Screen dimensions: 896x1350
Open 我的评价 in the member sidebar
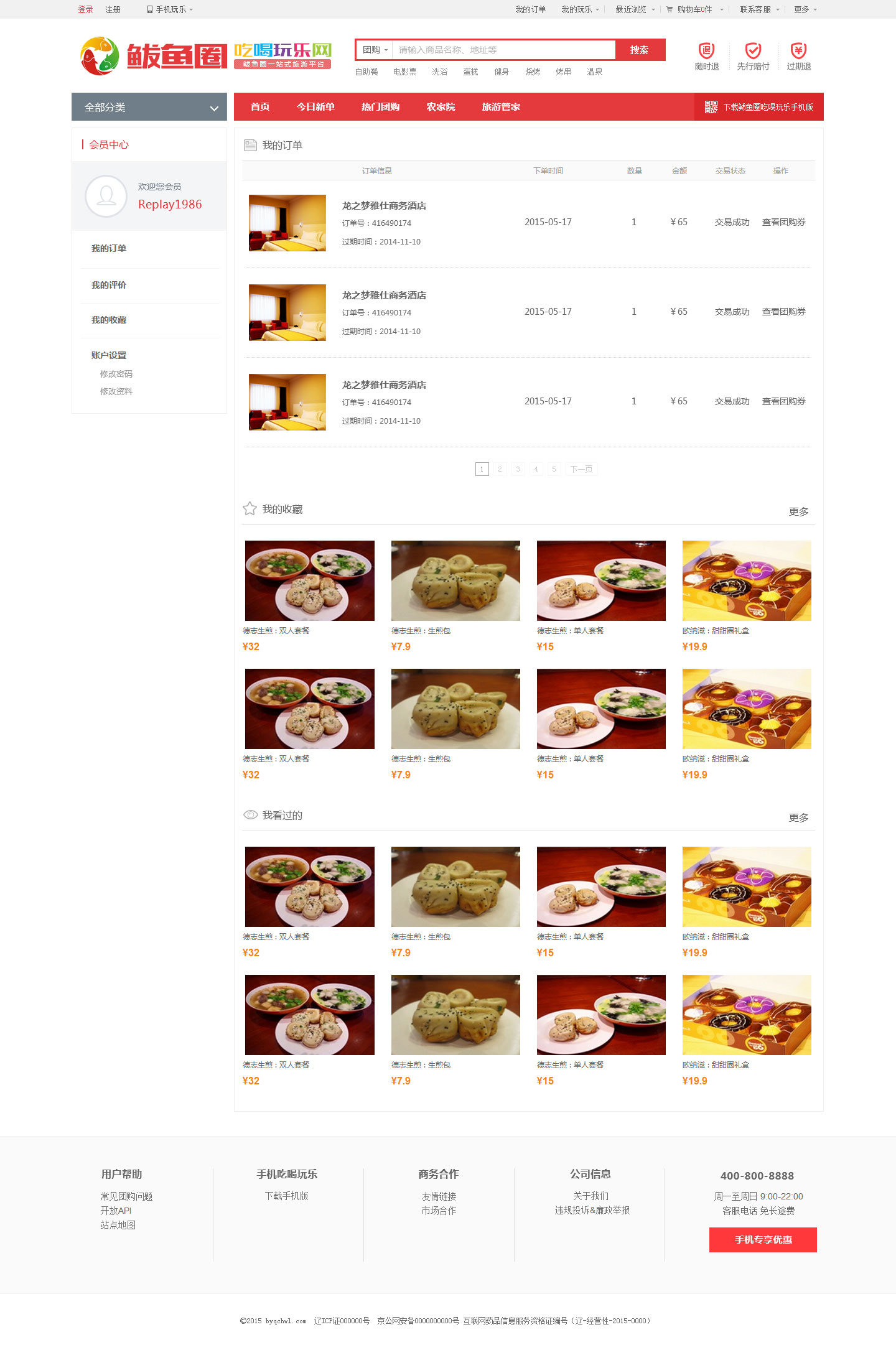[x=109, y=285]
